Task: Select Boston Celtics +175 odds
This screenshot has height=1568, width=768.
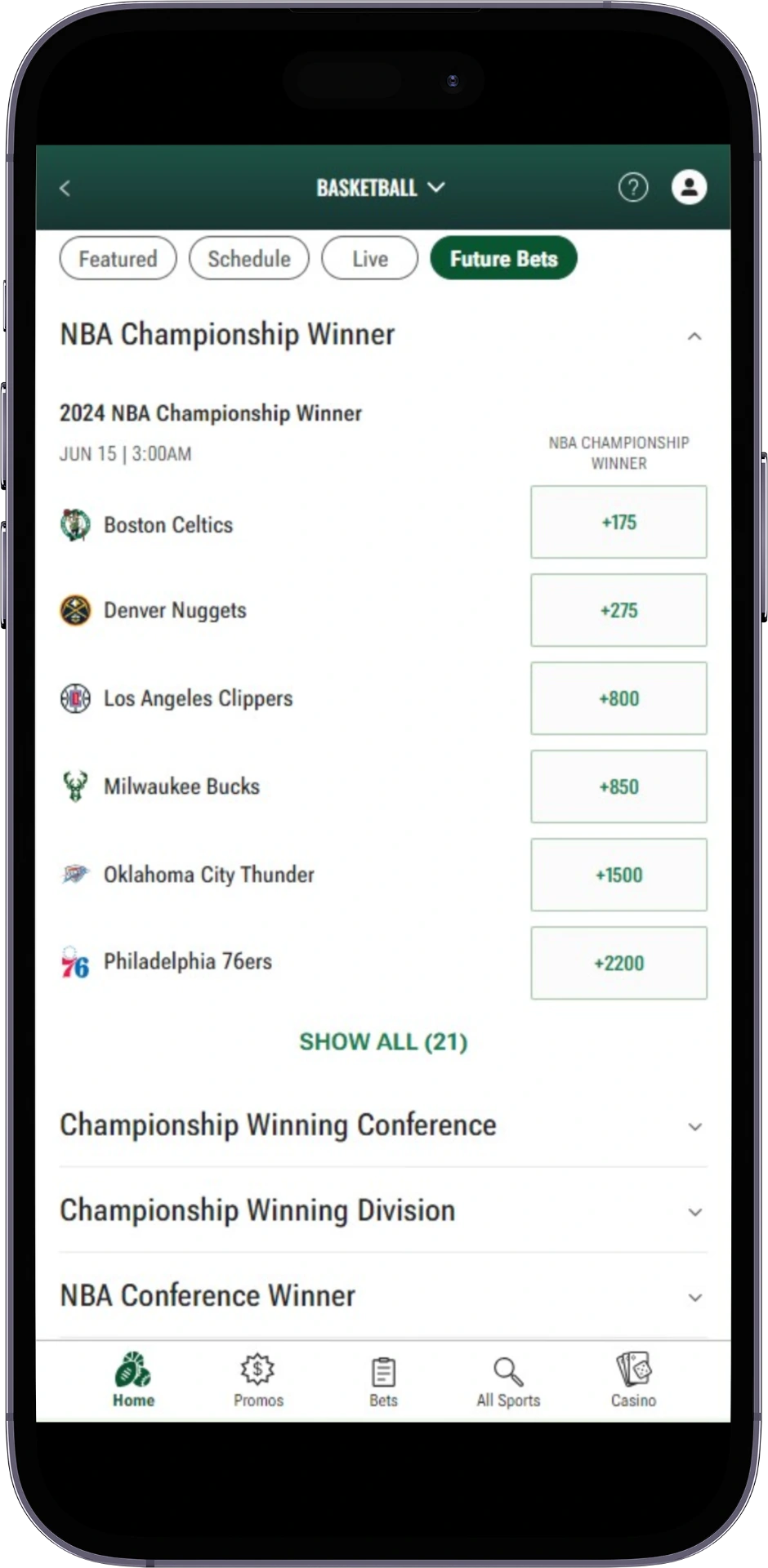Action: (x=618, y=523)
